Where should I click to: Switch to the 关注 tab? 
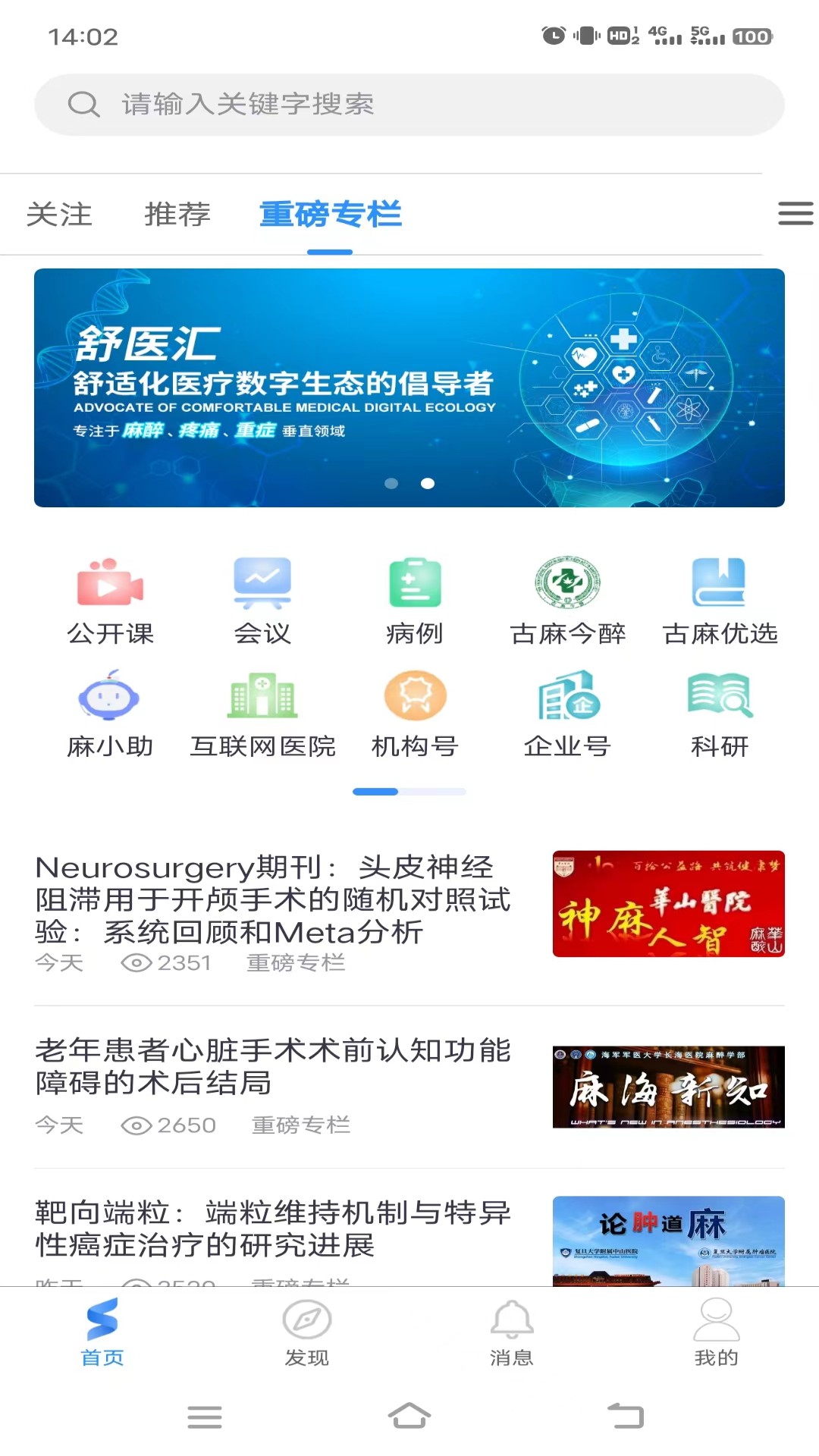(x=61, y=214)
